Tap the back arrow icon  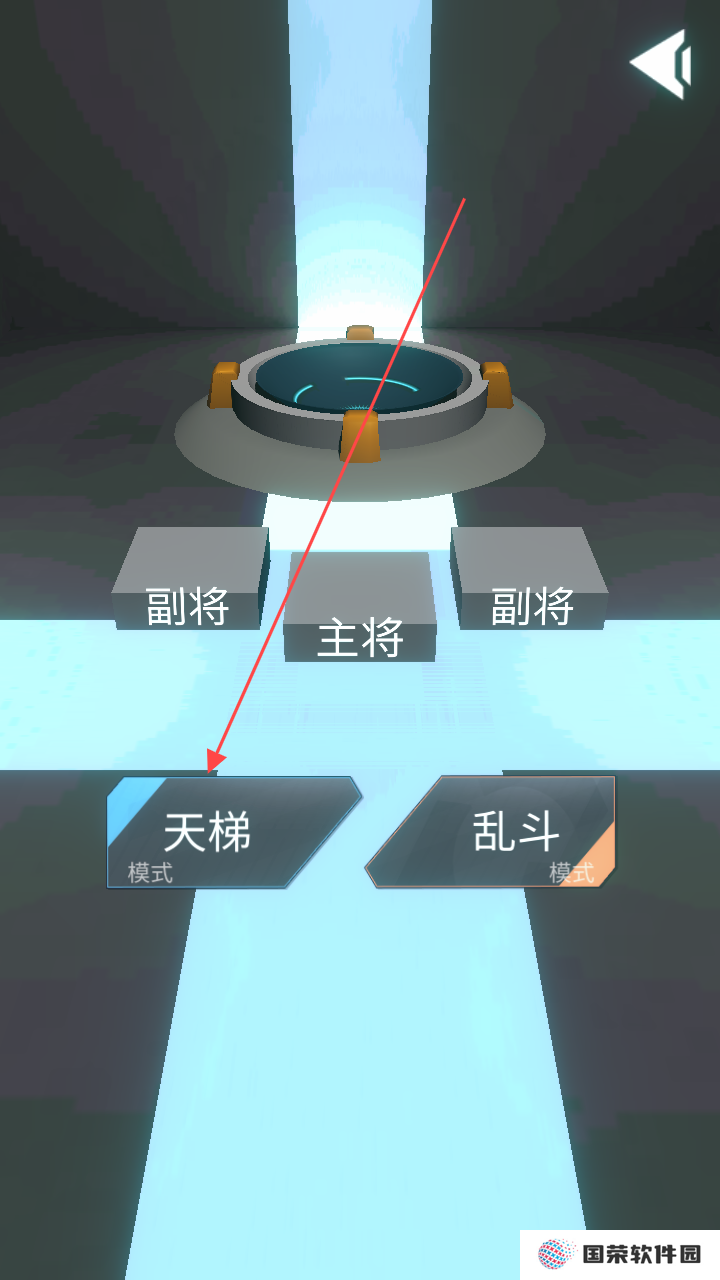[x=660, y=64]
